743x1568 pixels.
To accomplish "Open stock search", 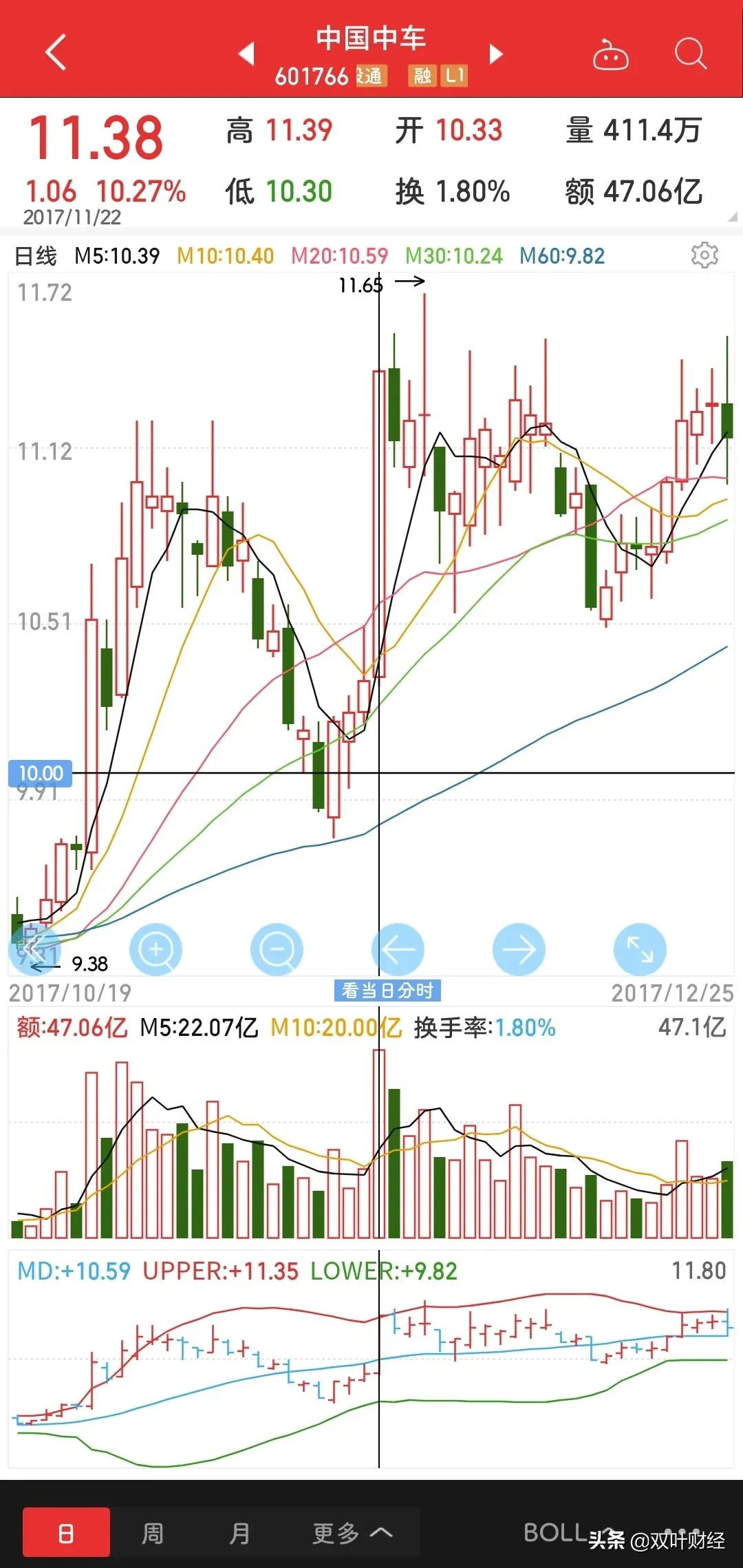I will 690,54.
